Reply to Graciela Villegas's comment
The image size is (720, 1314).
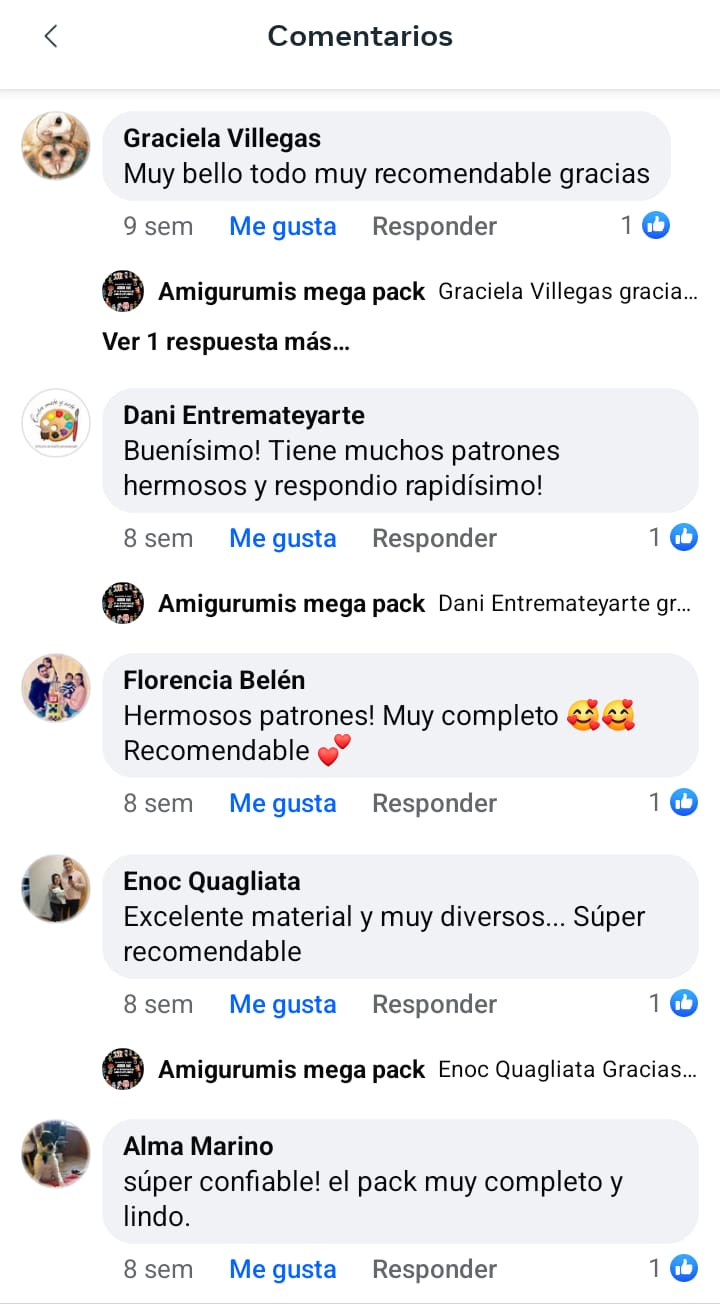[x=434, y=227]
